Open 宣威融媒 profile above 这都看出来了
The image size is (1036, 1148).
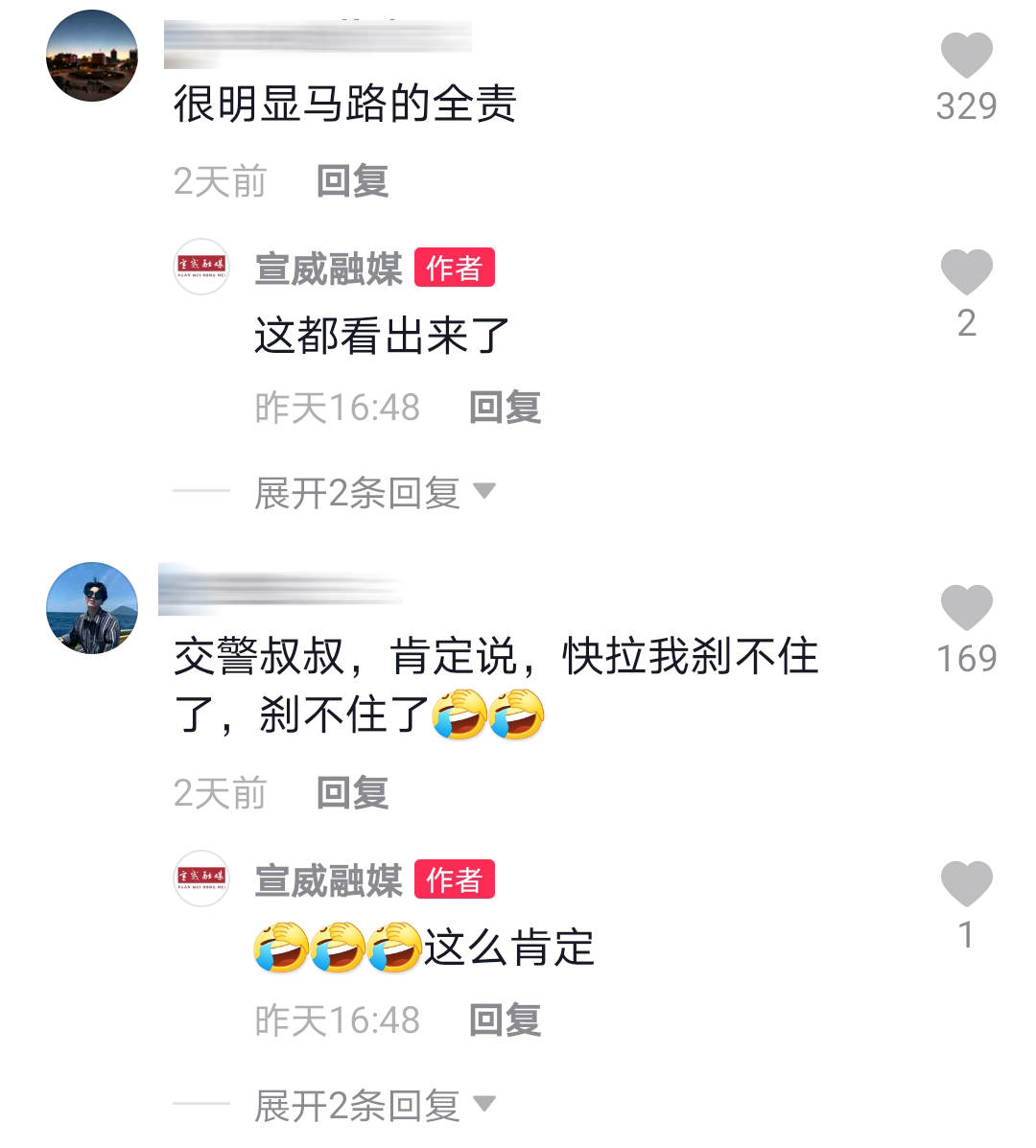pos(328,269)
